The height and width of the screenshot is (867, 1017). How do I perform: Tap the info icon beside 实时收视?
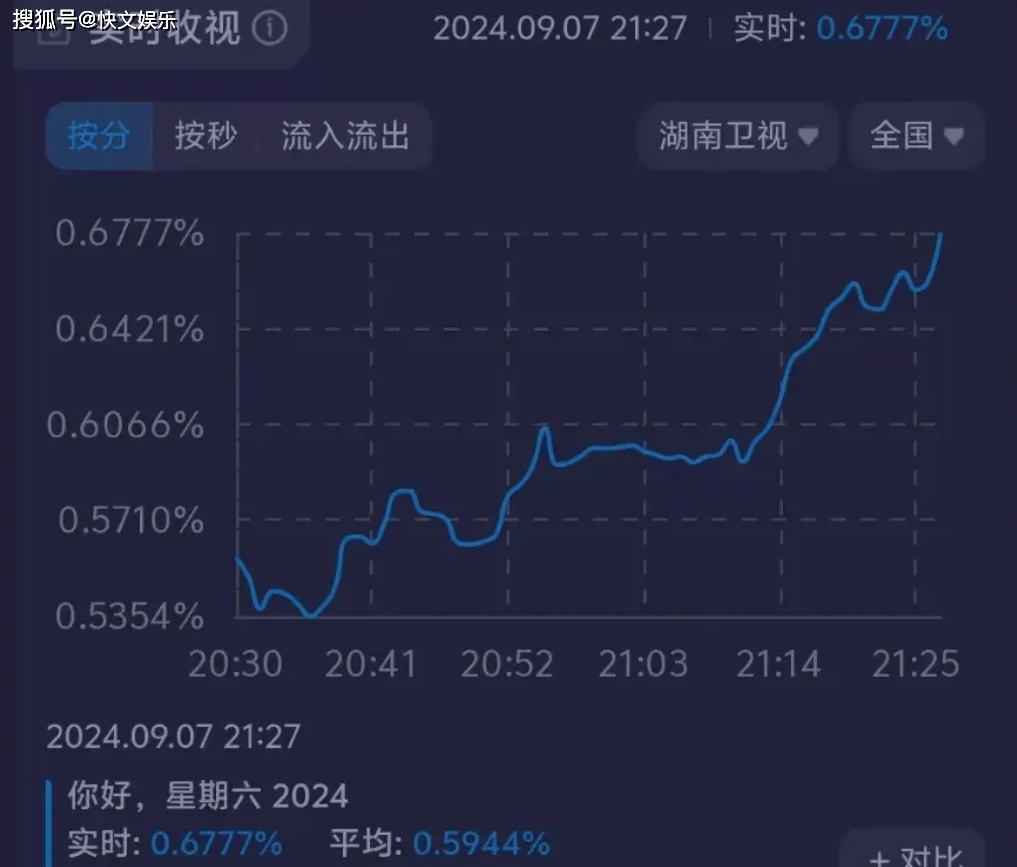click(268, 28)
